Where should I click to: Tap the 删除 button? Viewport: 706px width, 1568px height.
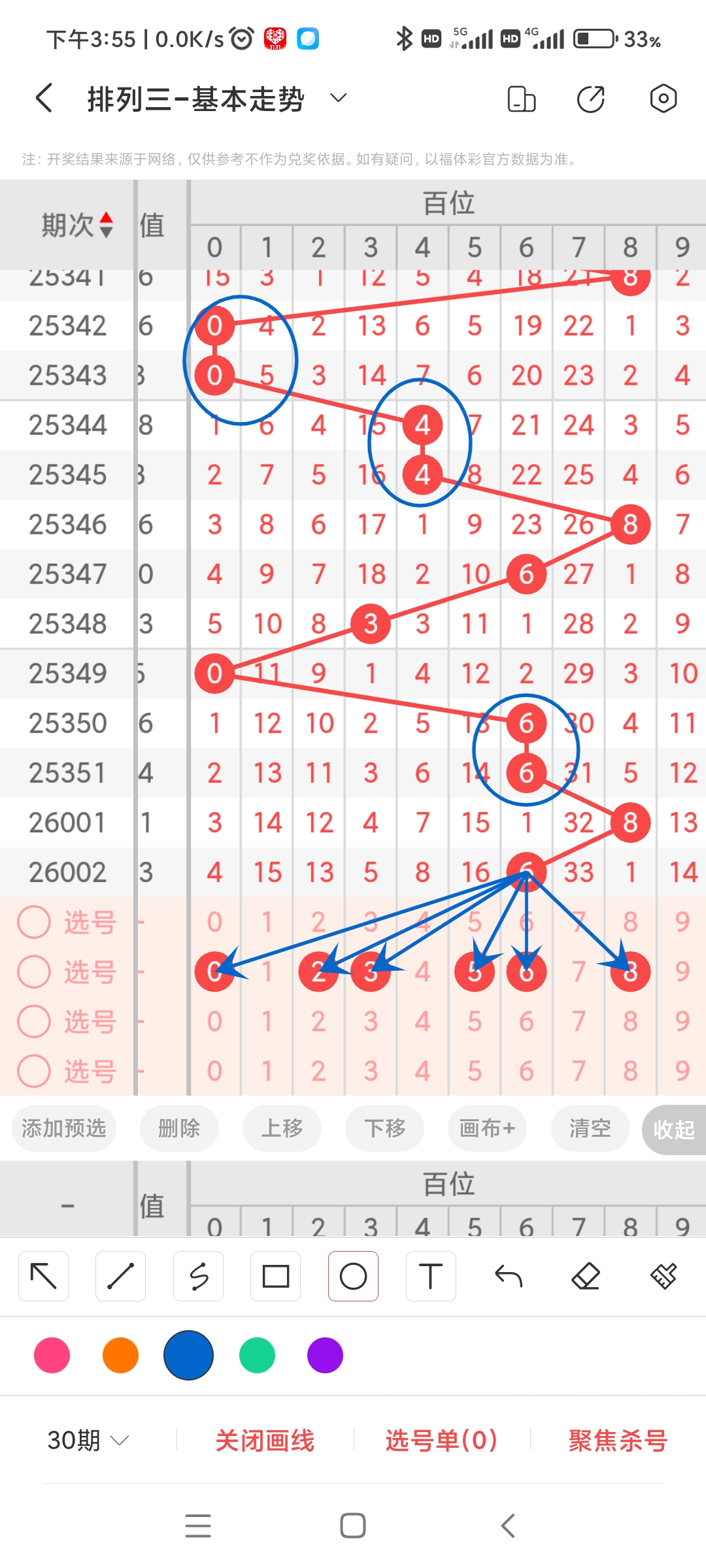point(179,1128)
